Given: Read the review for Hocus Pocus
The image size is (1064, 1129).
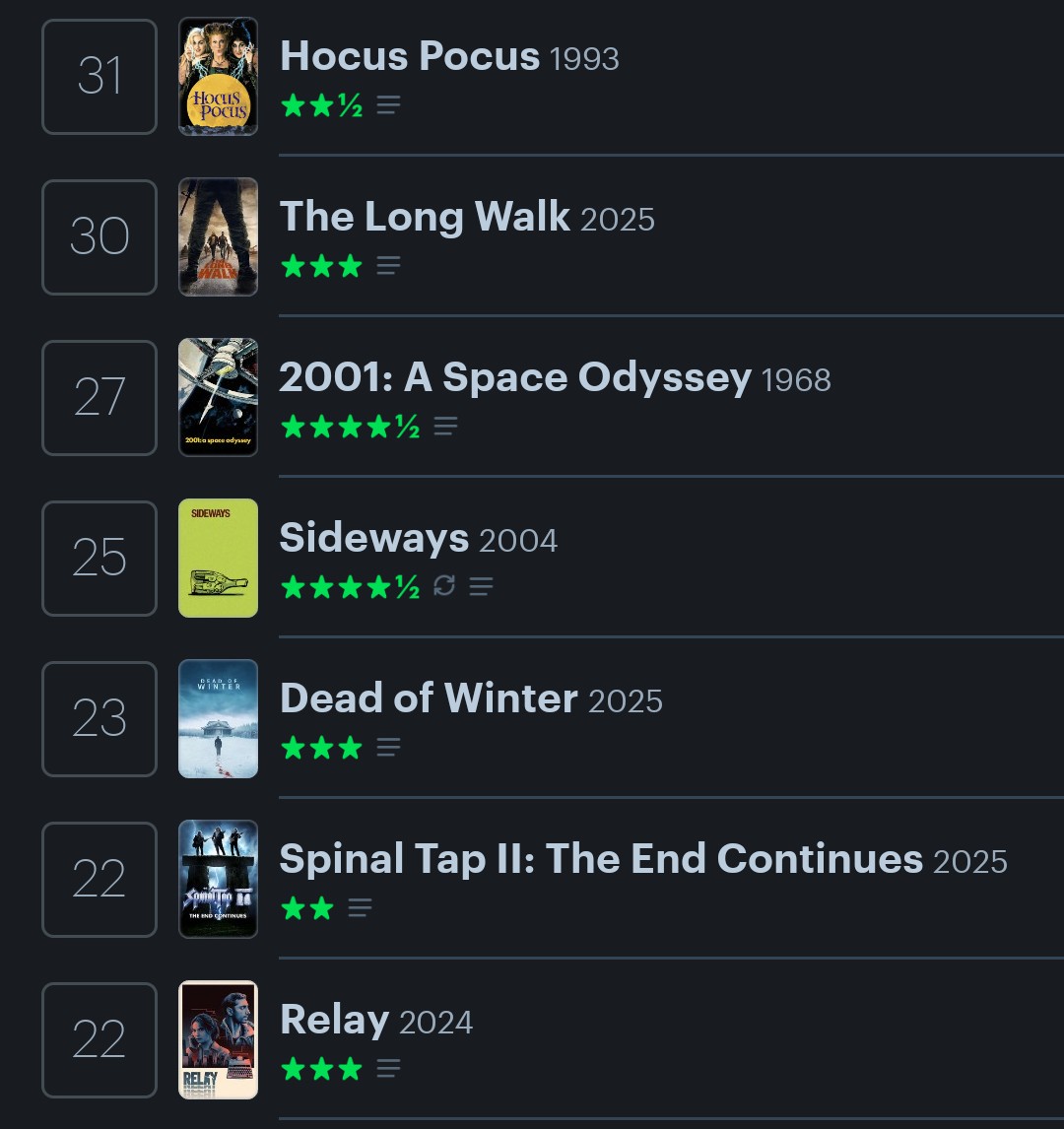Looking at the screenshot, I should pos(388,105).
